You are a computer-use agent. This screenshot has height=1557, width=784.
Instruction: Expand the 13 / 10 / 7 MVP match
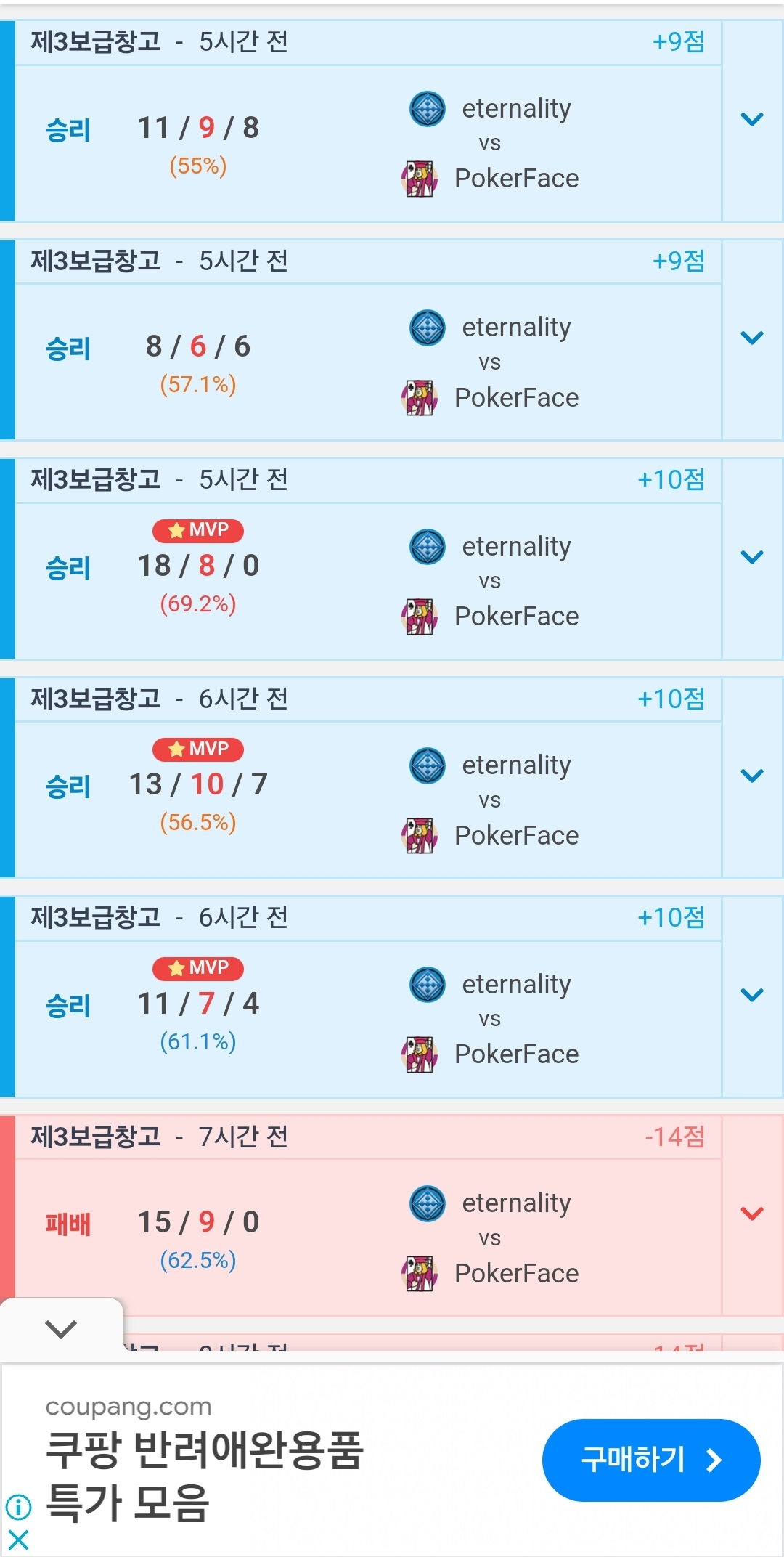coord(752,776)
